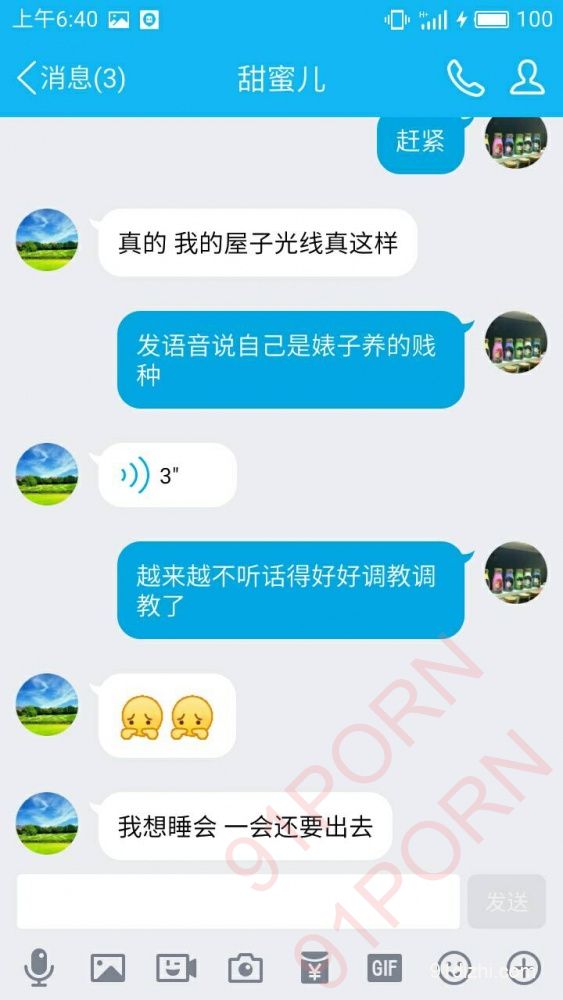Open the camera to take a photo

click(245, 968)
